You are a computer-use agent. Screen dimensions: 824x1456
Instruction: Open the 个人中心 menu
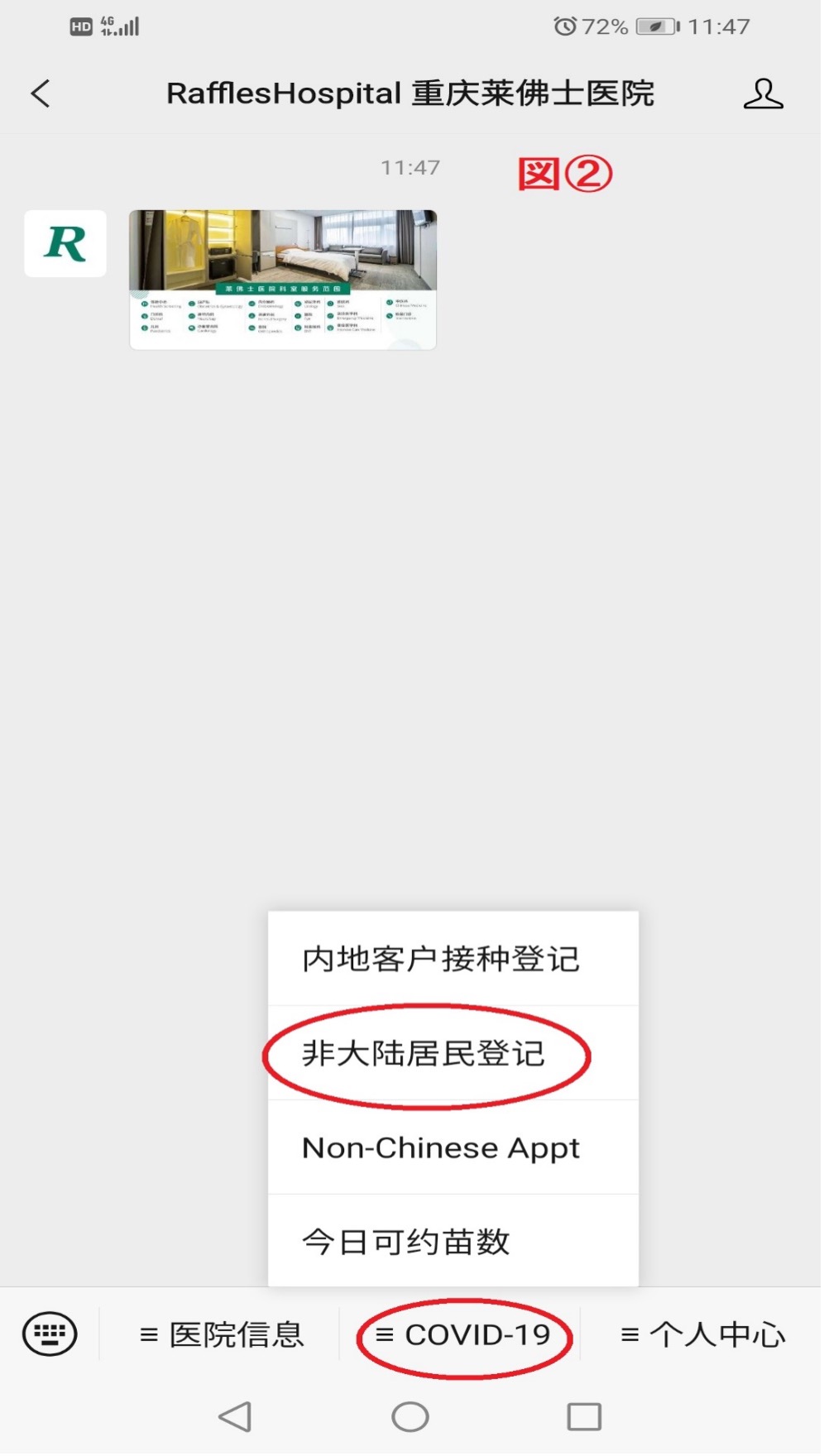coord(702,1334)
